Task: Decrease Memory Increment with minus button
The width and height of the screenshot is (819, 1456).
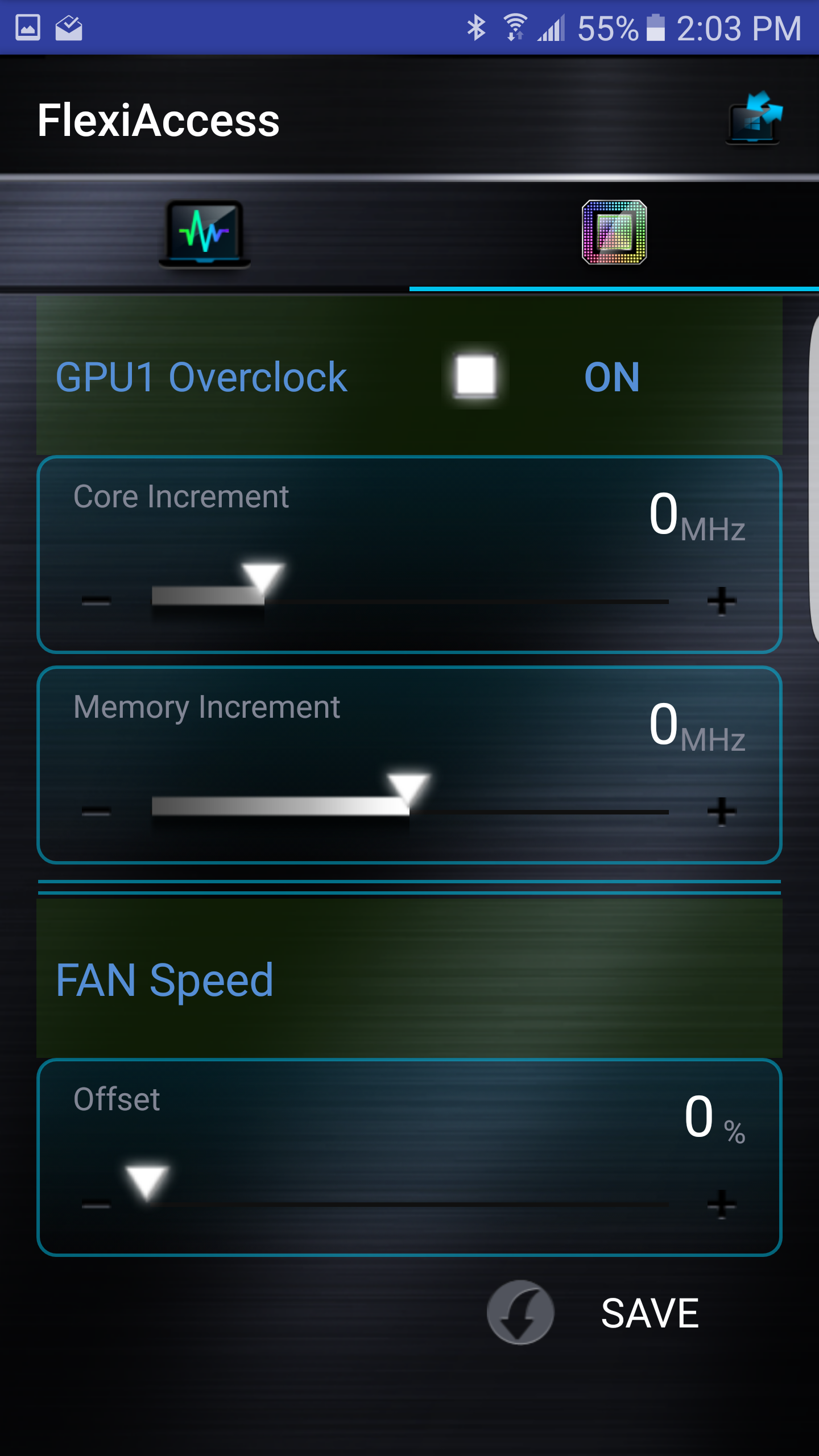Action: coord(96,812)
